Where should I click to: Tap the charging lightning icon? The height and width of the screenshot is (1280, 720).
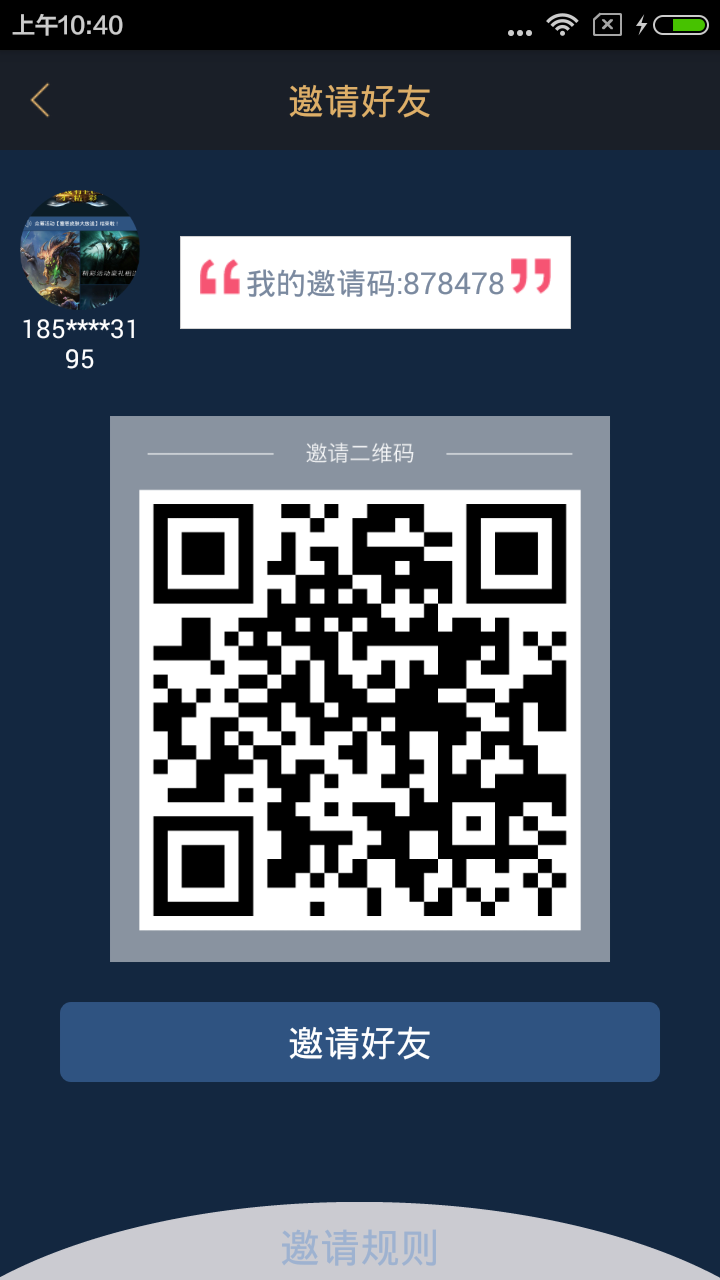click(641, 26)
